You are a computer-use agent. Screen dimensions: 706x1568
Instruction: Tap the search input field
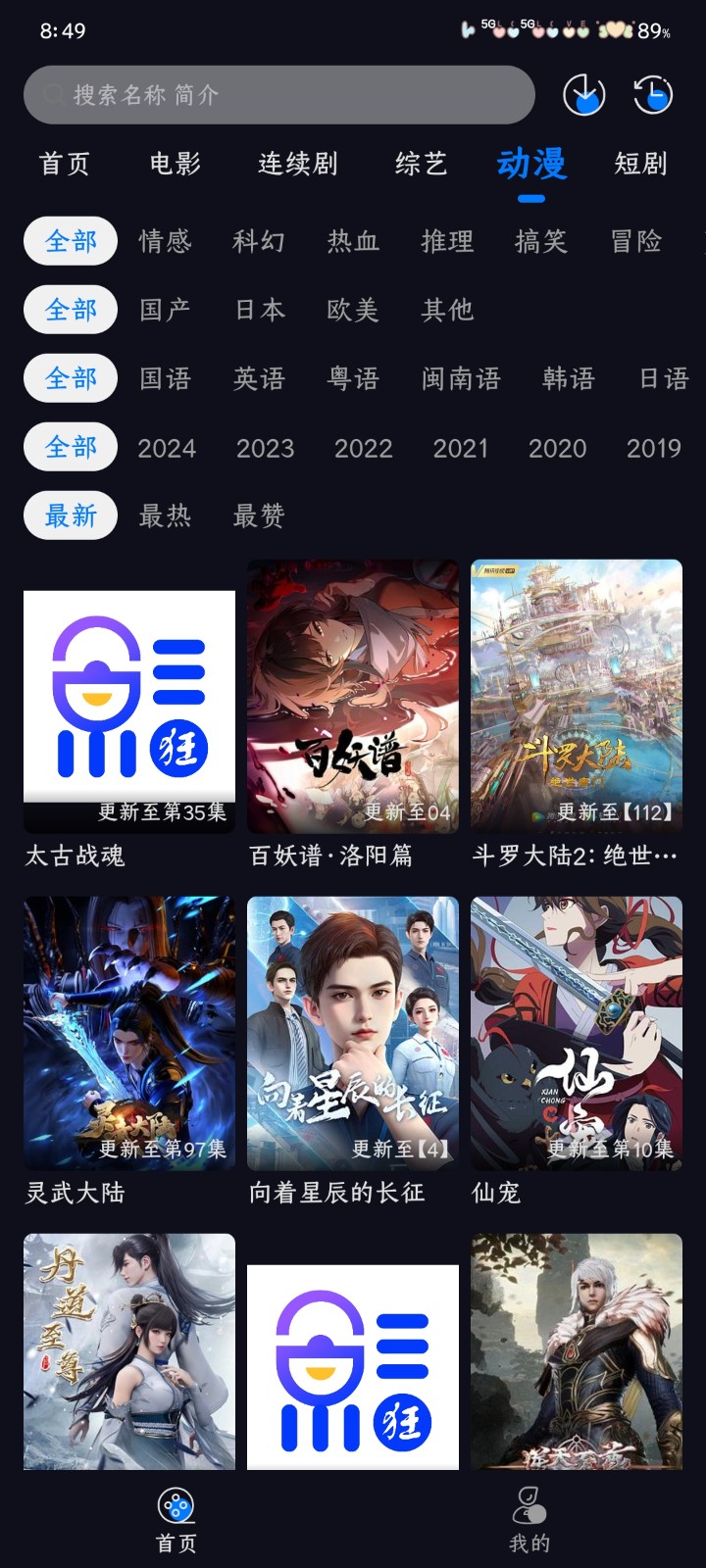(x=279, y=95)
